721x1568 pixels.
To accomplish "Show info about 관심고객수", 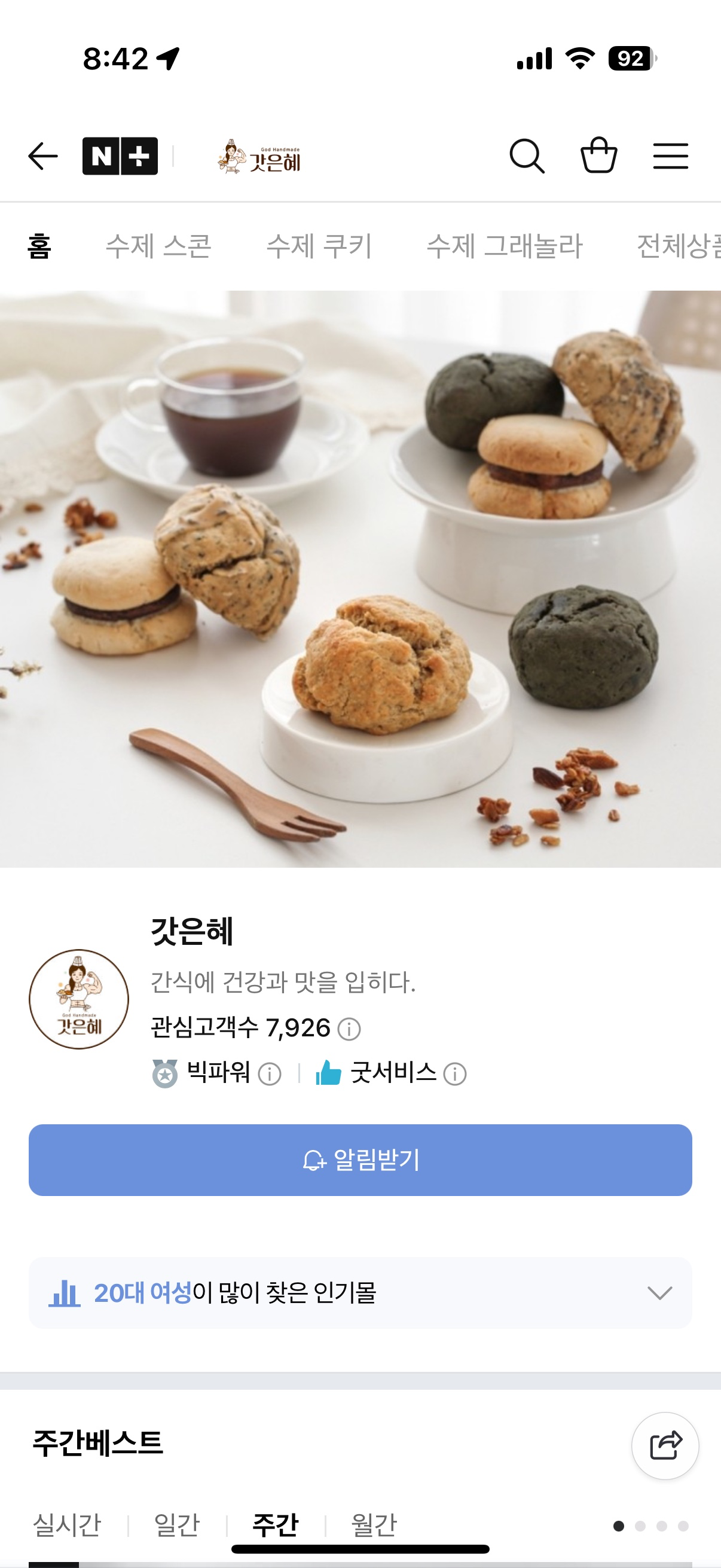I will click(x=349, y=1029).
